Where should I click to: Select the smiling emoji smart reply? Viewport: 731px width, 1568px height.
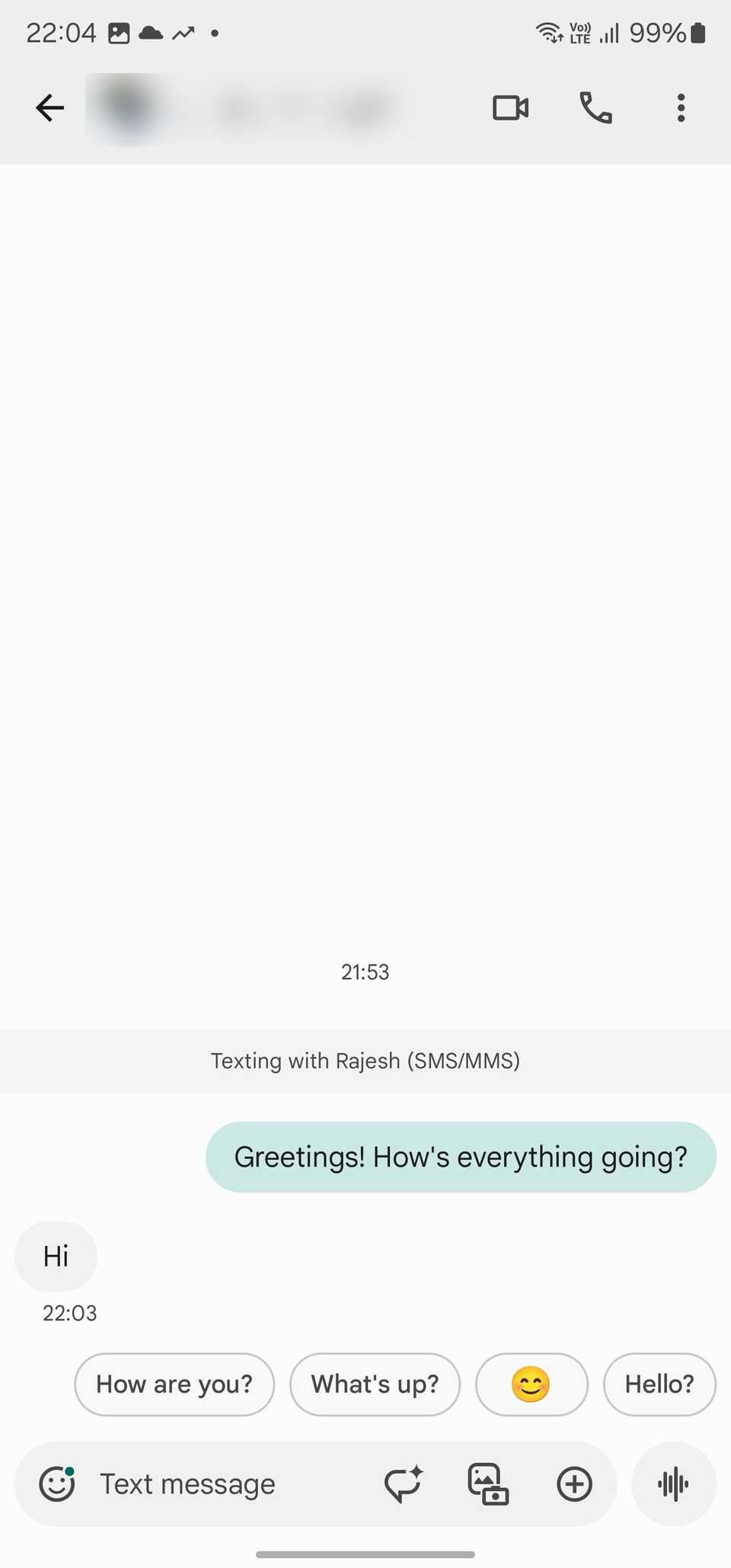coord(531,1384)
